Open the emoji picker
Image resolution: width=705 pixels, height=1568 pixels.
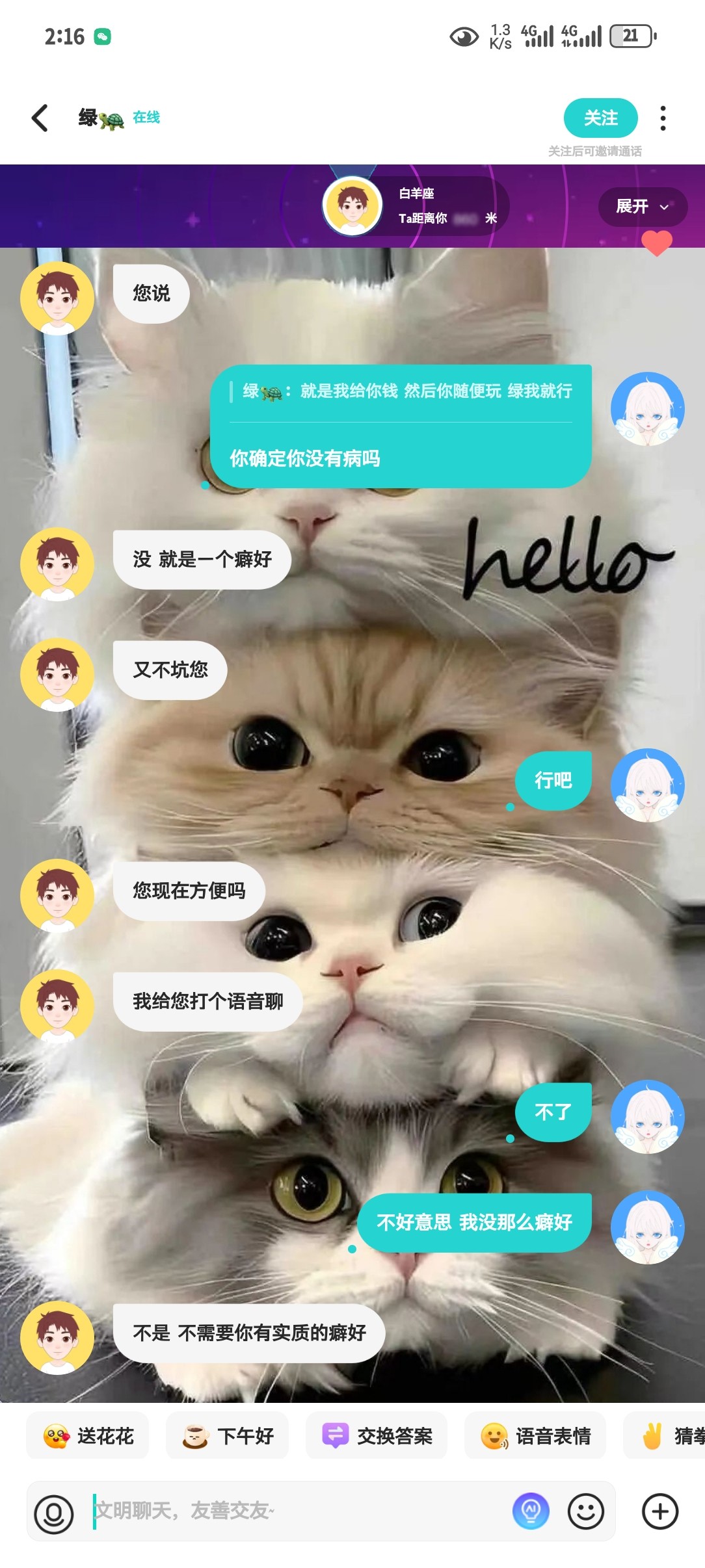(x=585, y=1512)
